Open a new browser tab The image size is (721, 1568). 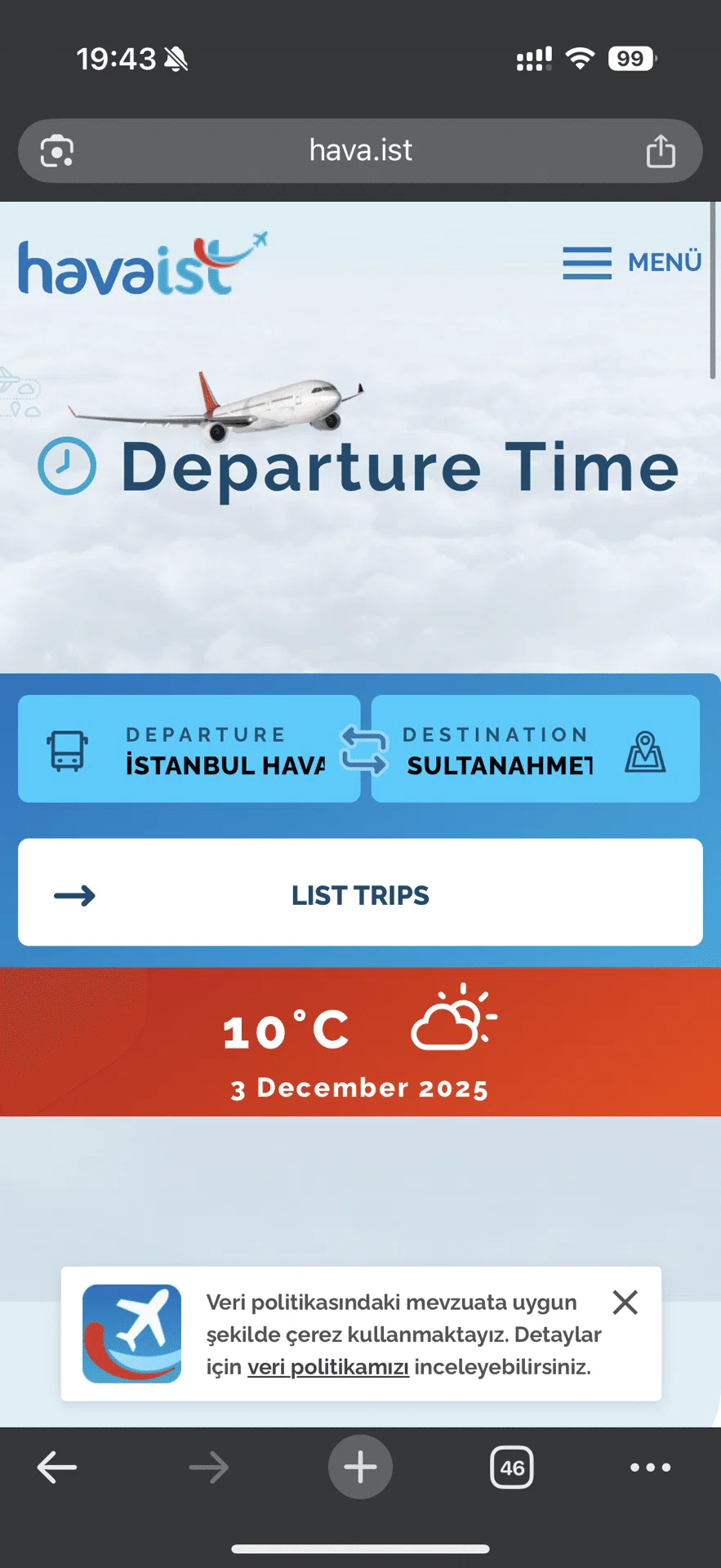click(x=360, y=1467)
